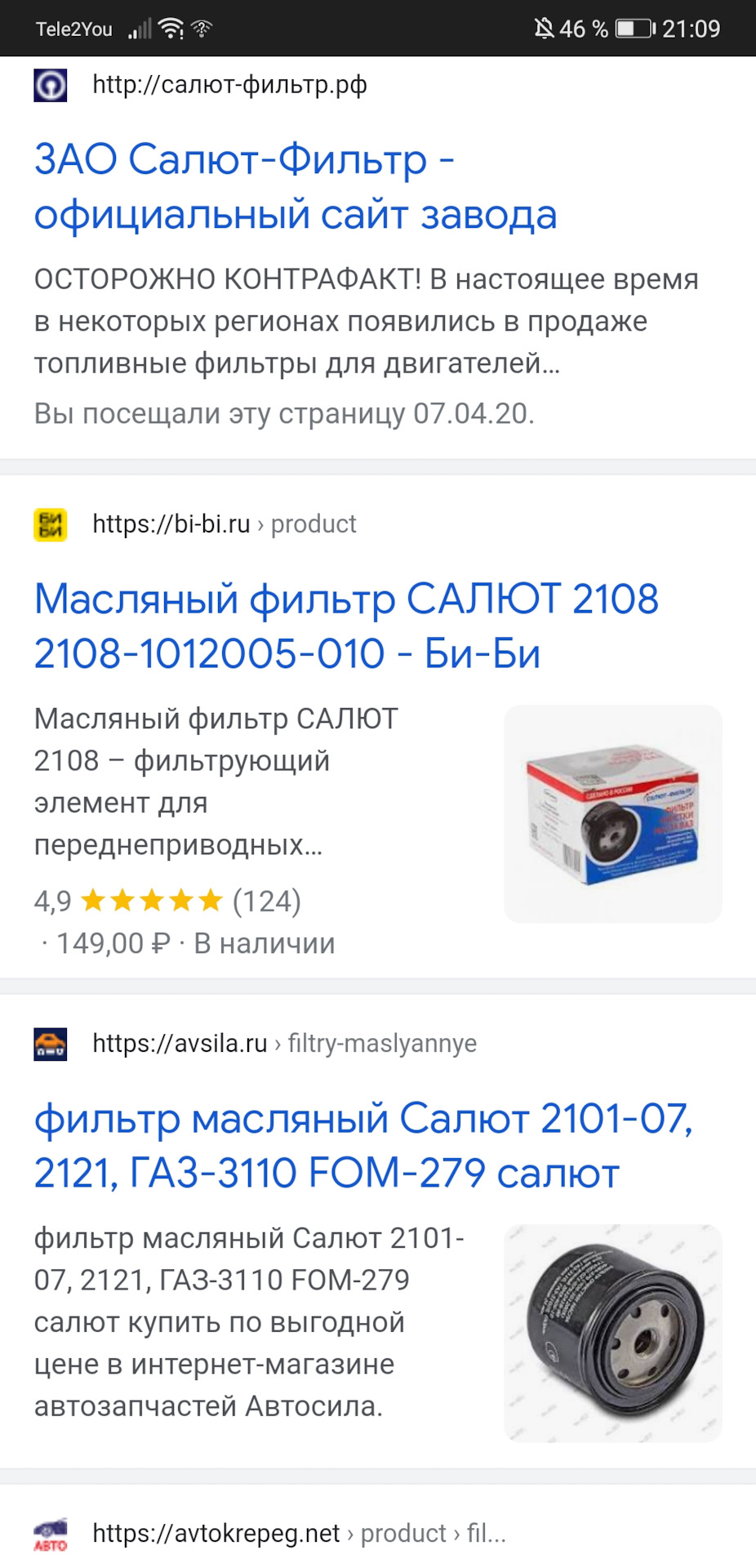View the boxed Салют filter product image
Viewport: 756px width, 1568px height.
[x=612, y=813]
